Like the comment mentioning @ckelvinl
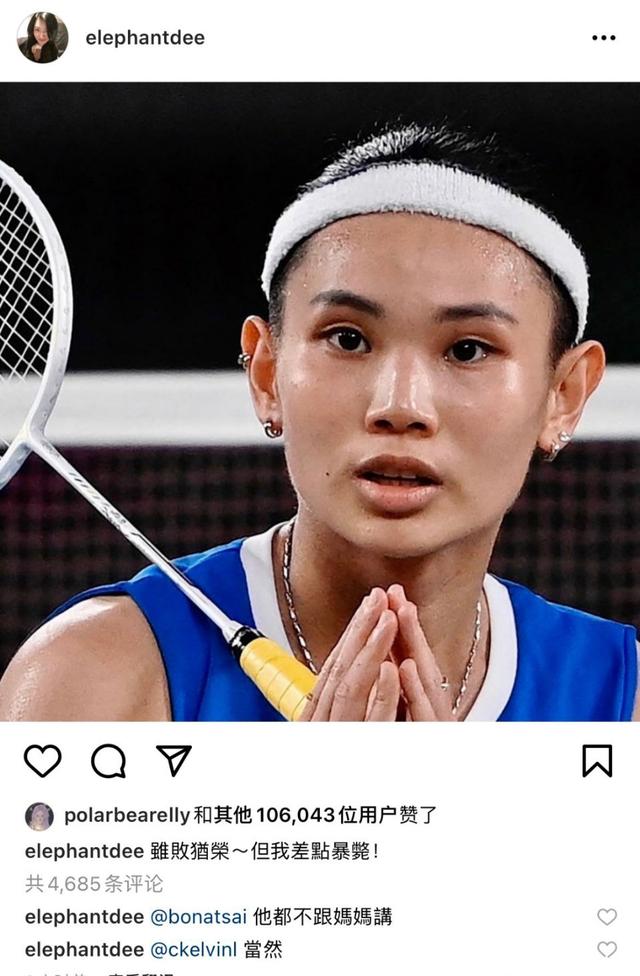This screenshot has height=976, width=640. click(x=607, y=949)
